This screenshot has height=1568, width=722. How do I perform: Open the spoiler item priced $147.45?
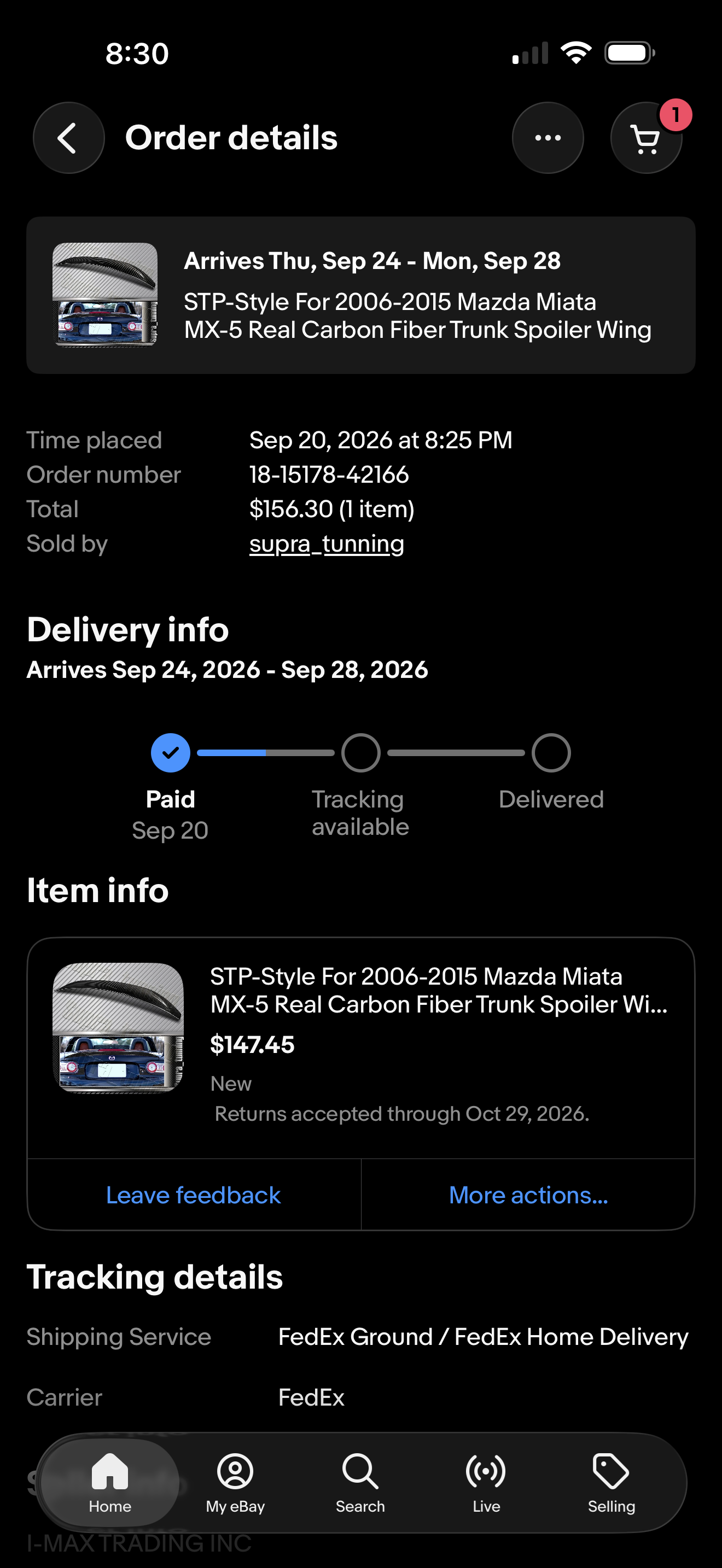point(360,1048)
